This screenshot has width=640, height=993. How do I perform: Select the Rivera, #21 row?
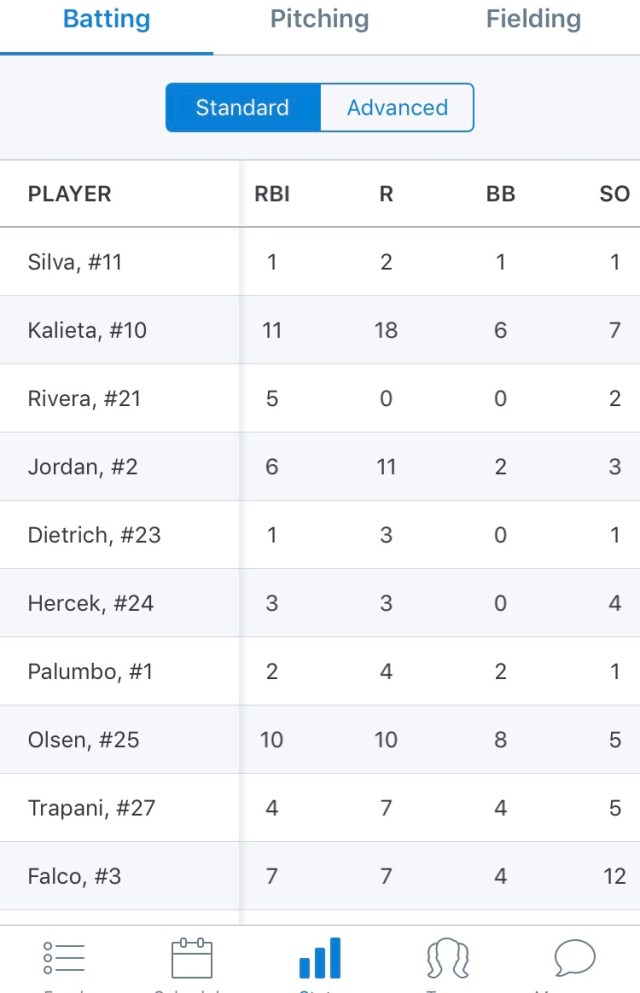pyautogui.click(x=84, y=398)
